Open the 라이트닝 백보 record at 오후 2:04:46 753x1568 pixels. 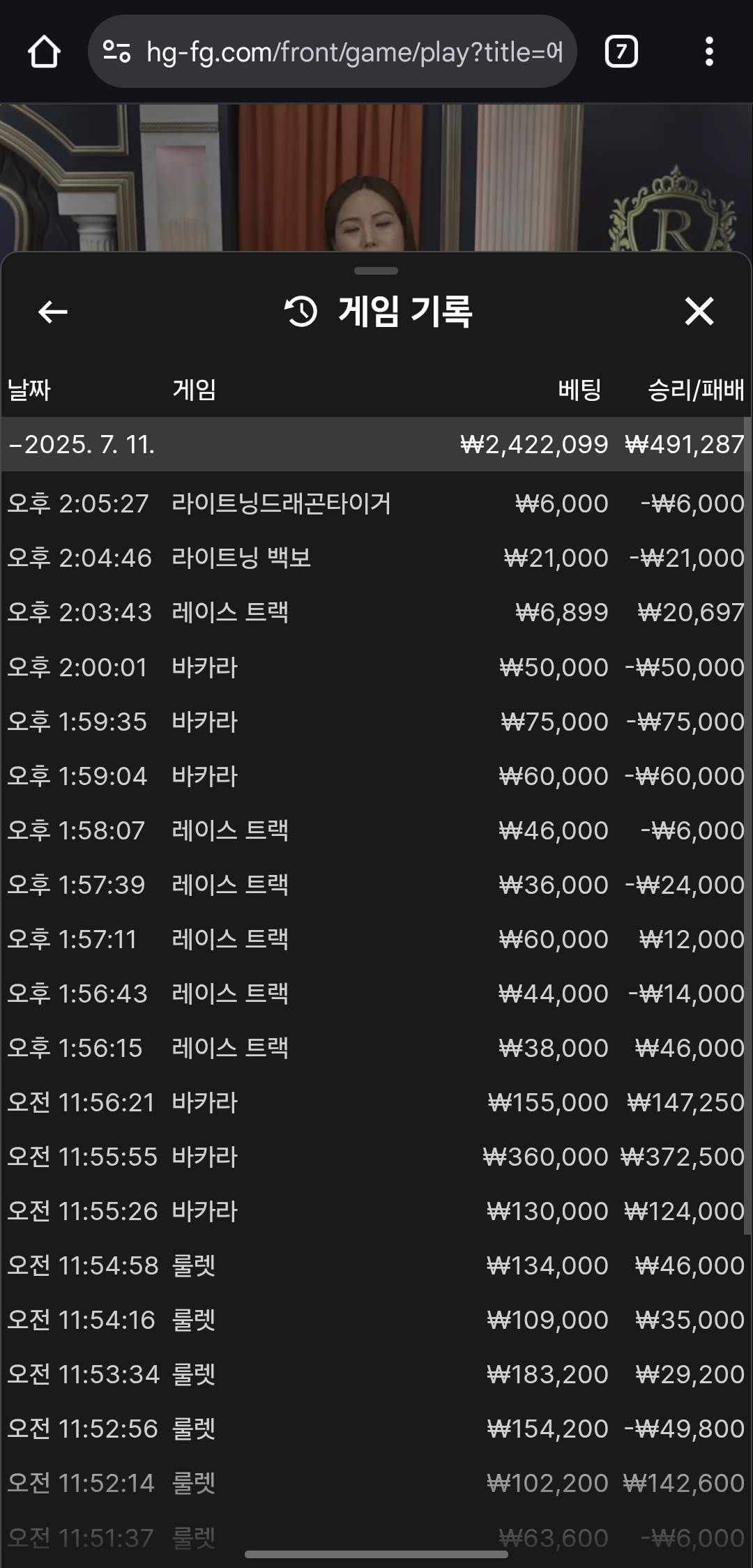tap(374, 558)
